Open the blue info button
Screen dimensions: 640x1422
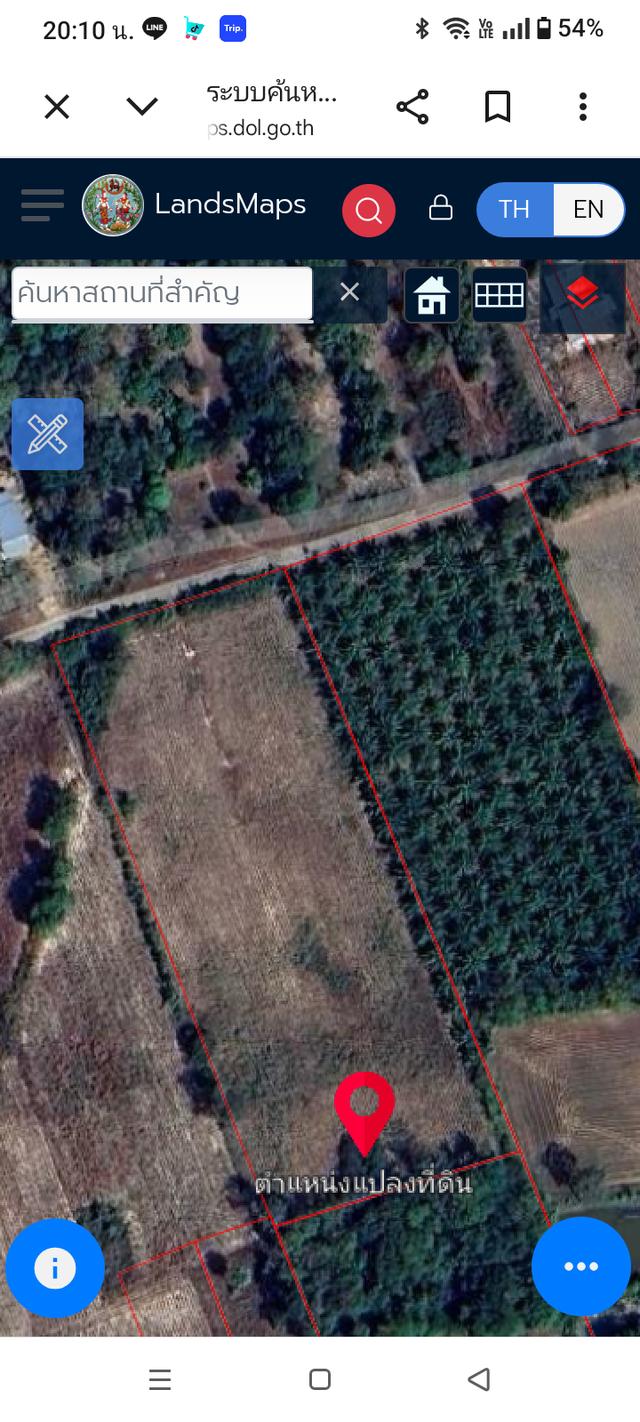point(55,1268)
